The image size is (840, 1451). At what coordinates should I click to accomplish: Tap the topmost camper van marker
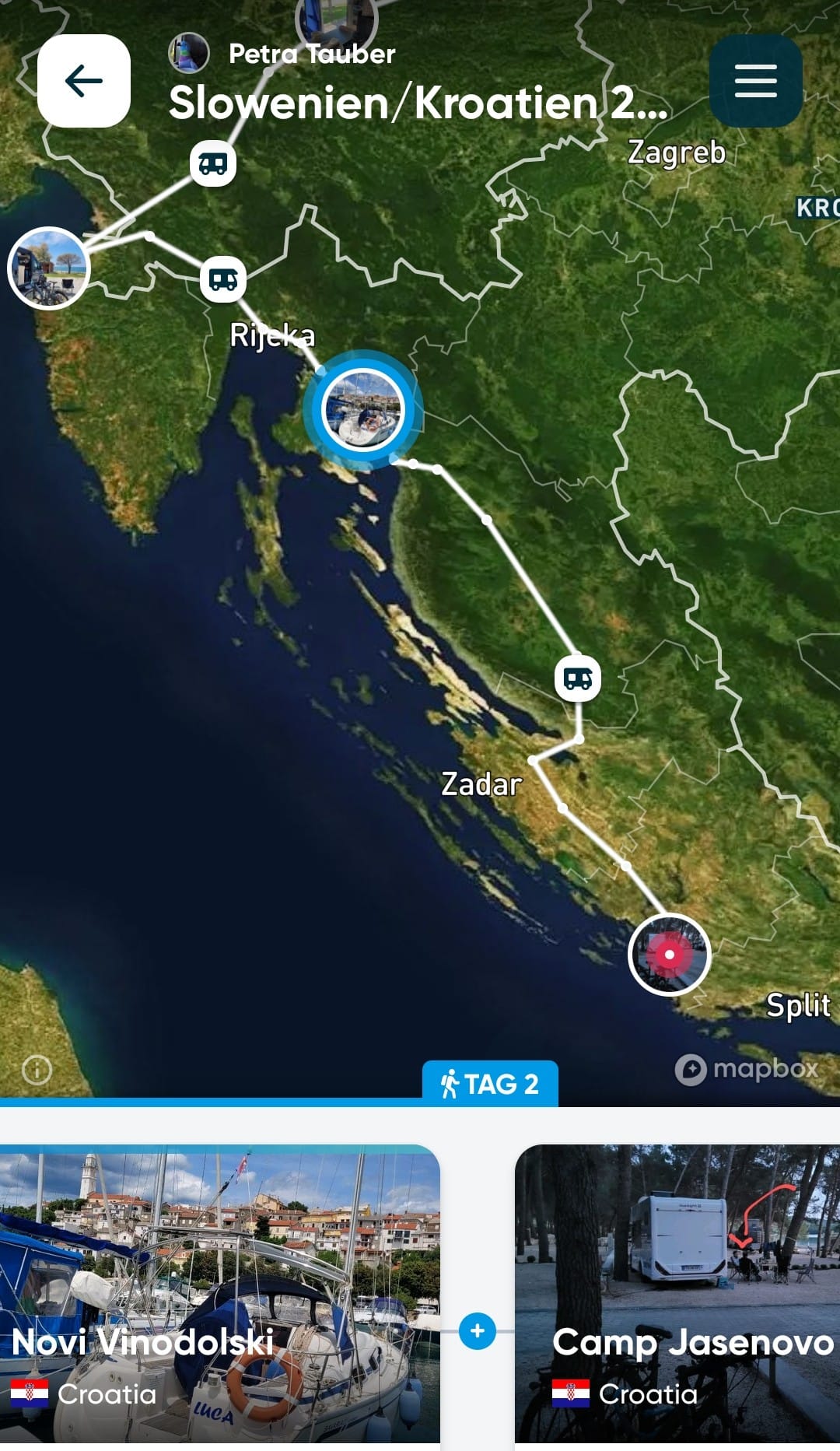tap(212, 163)
